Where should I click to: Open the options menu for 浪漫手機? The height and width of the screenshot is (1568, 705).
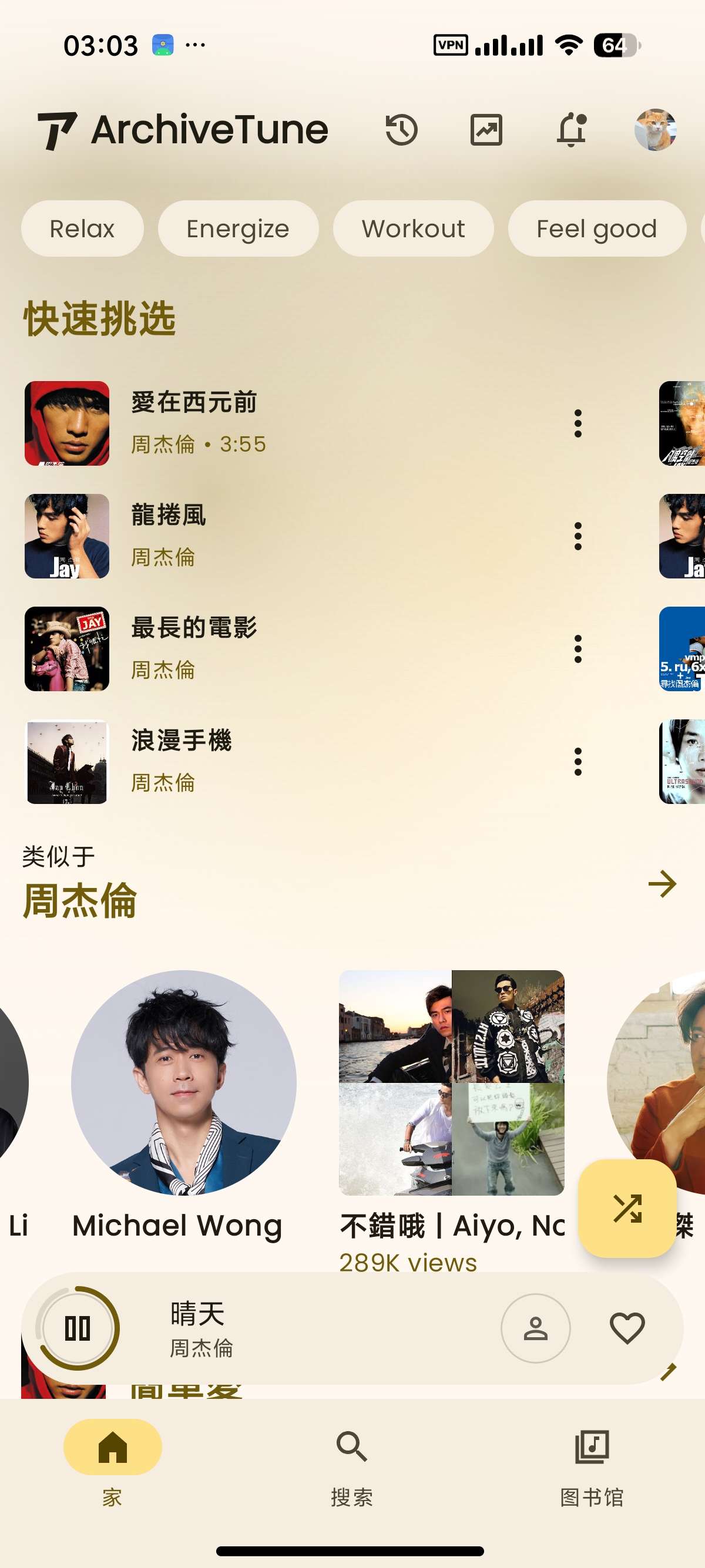pos(577,762)
